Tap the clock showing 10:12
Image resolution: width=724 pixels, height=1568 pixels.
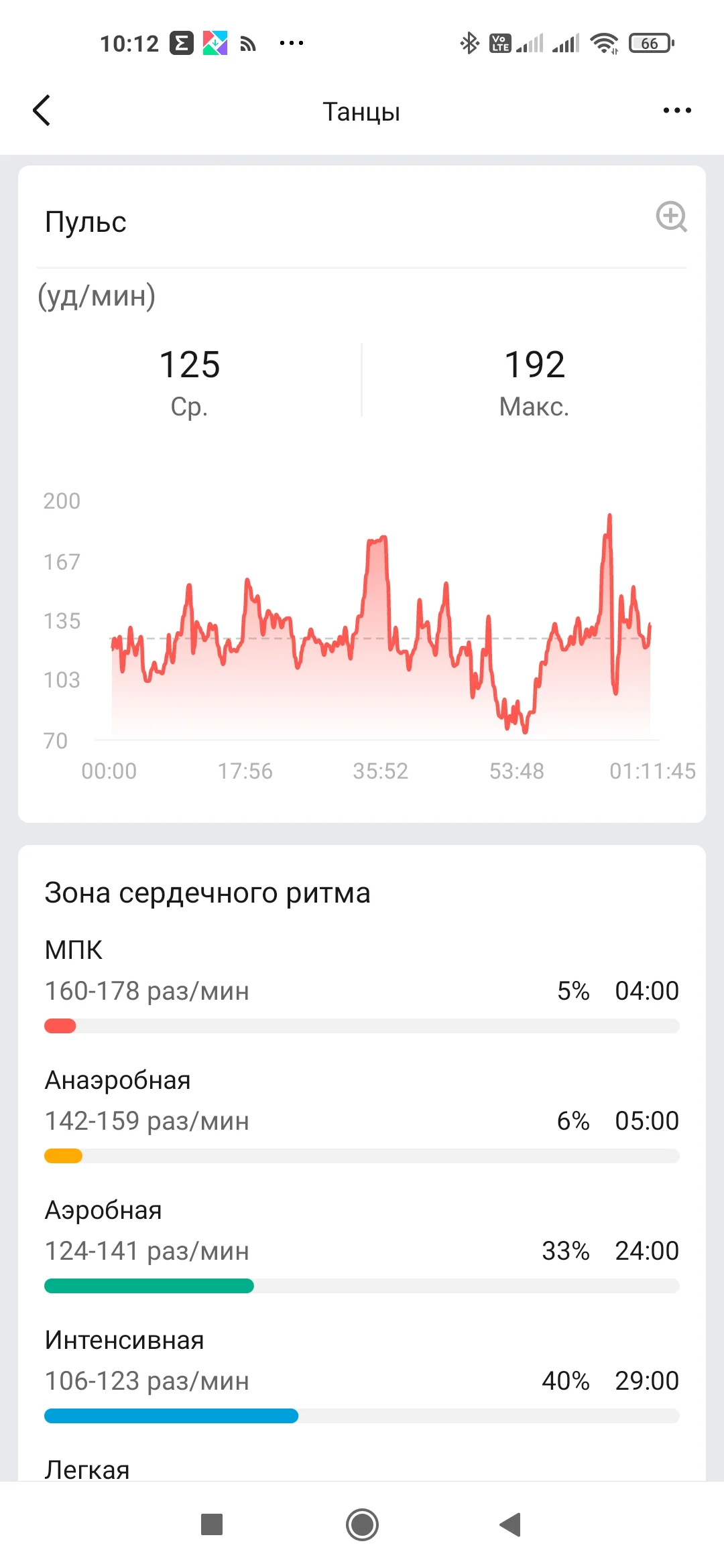coord(131,42)
